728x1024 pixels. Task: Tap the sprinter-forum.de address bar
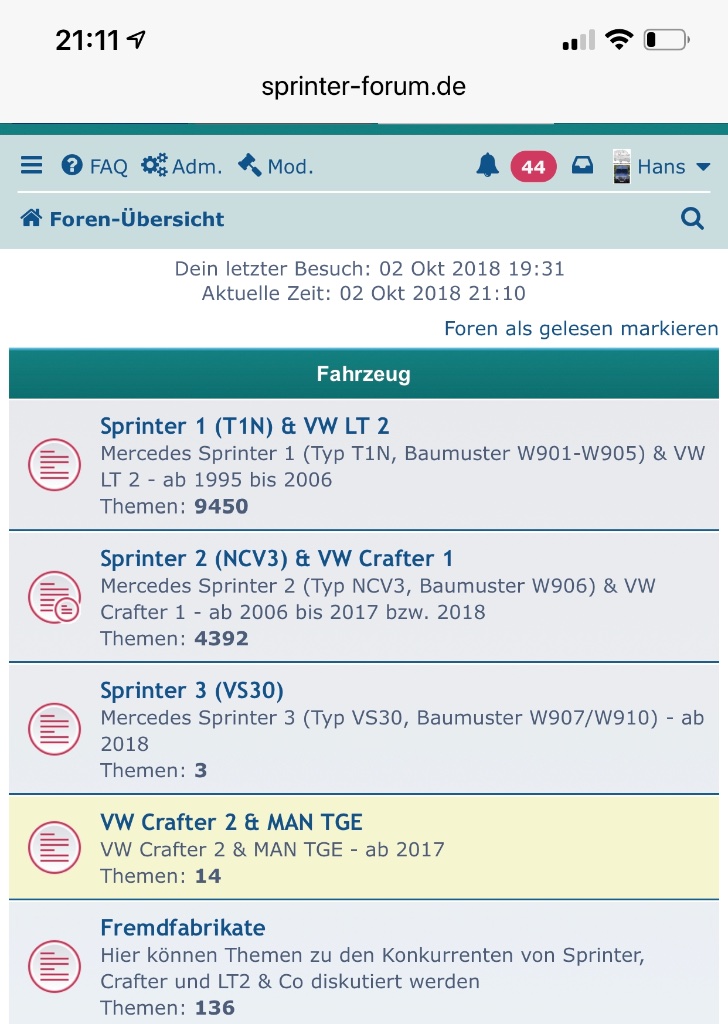click(x=364, y=86)
